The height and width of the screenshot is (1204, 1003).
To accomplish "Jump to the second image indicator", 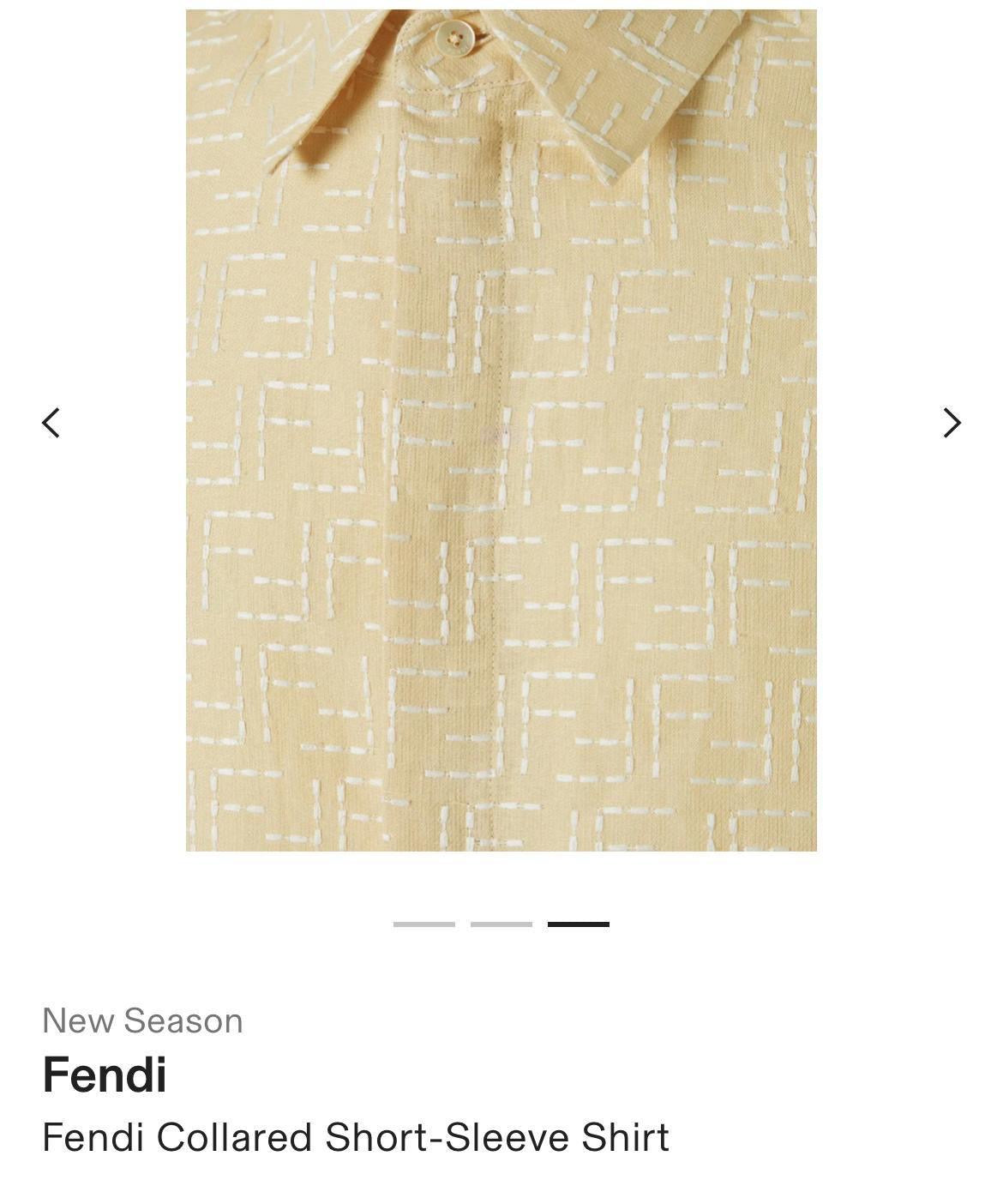I will pos(501,924).
